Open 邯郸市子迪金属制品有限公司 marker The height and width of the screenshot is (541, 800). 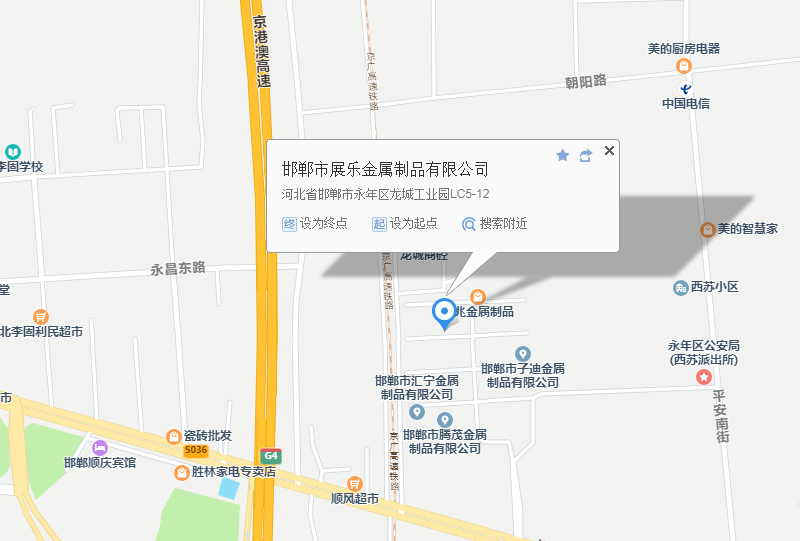coord(522,354)
